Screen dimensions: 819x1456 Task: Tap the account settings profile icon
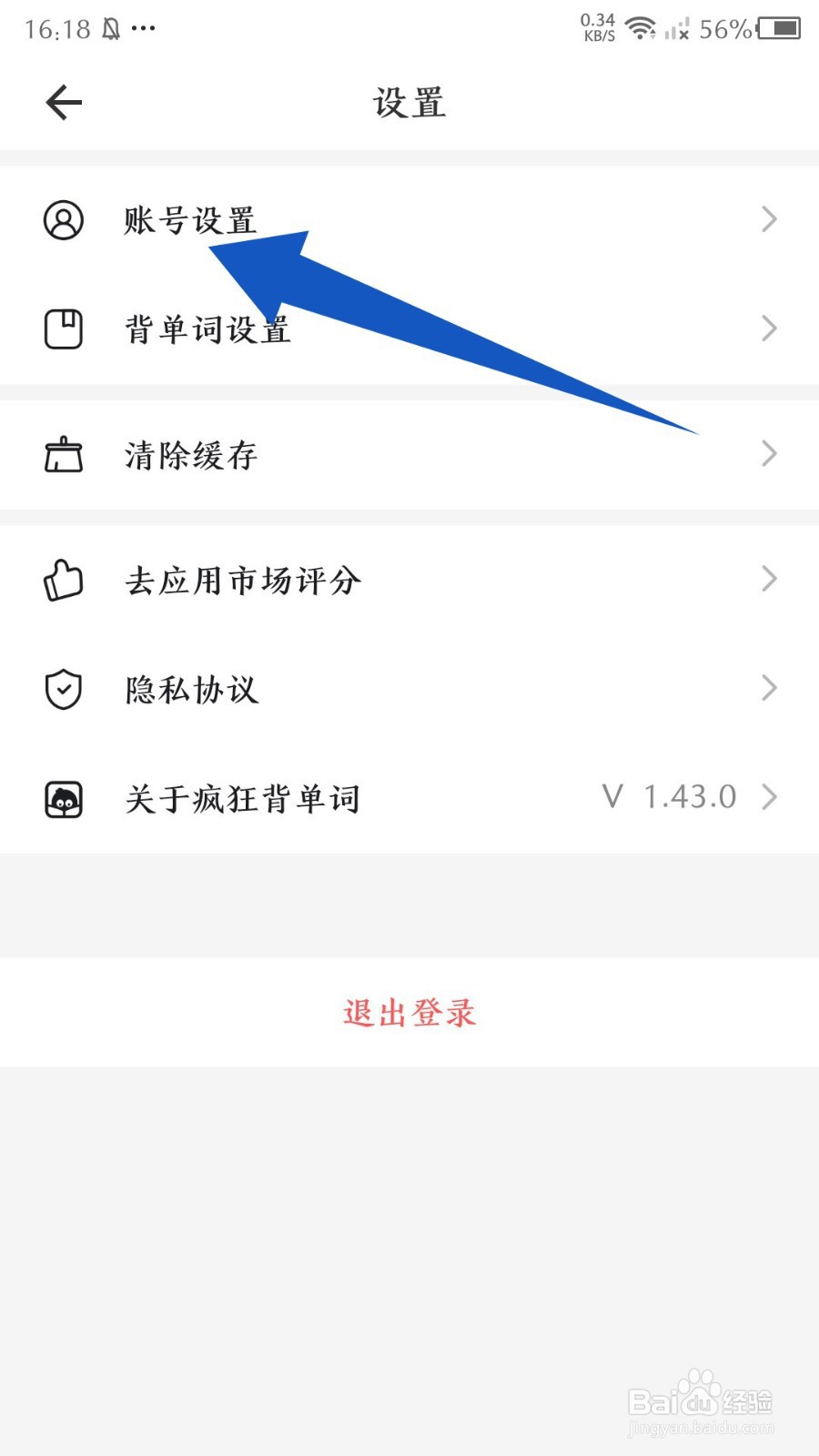click(x=62, y=218)
